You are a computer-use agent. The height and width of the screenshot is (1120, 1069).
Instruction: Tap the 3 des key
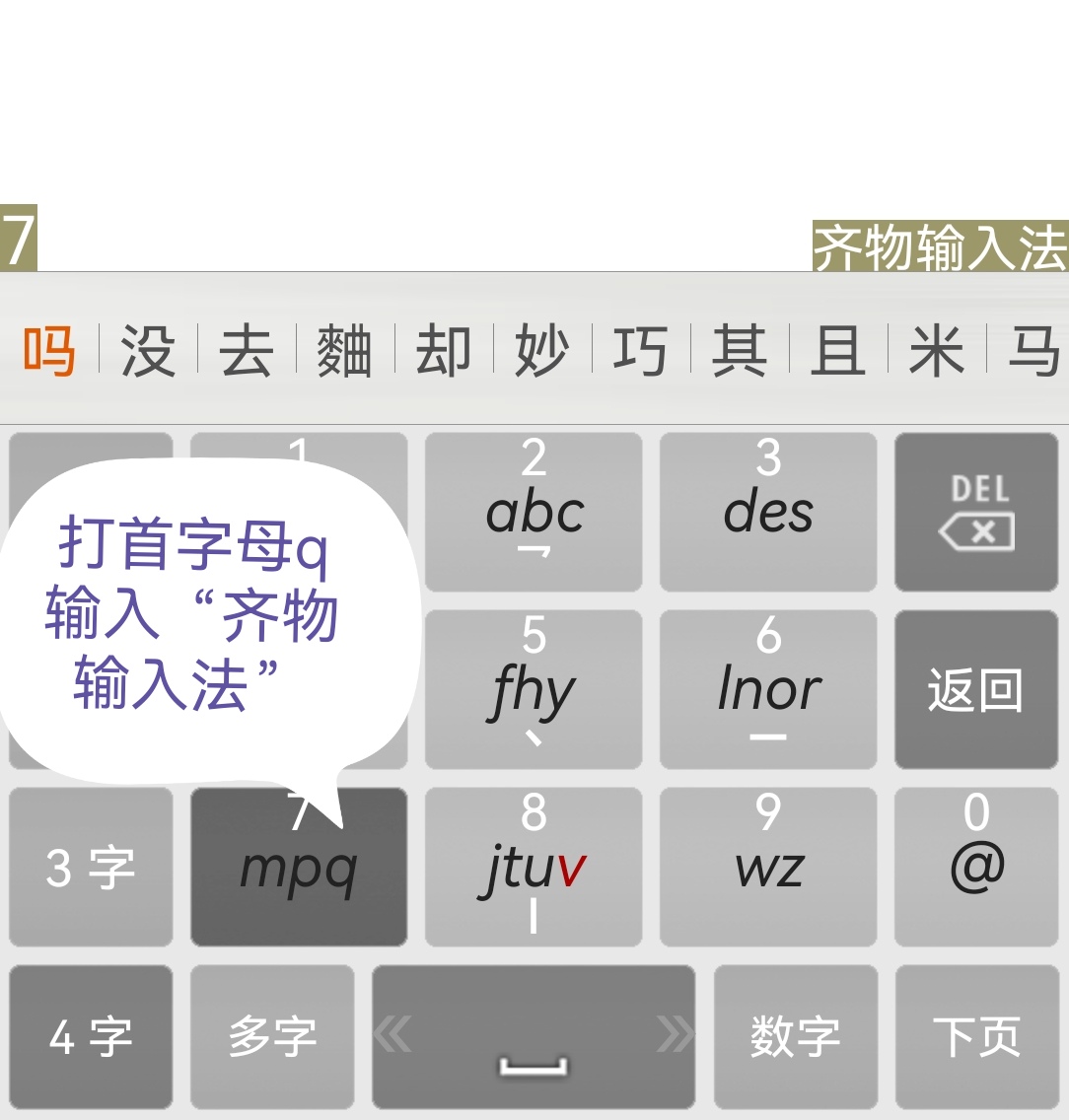768,511
